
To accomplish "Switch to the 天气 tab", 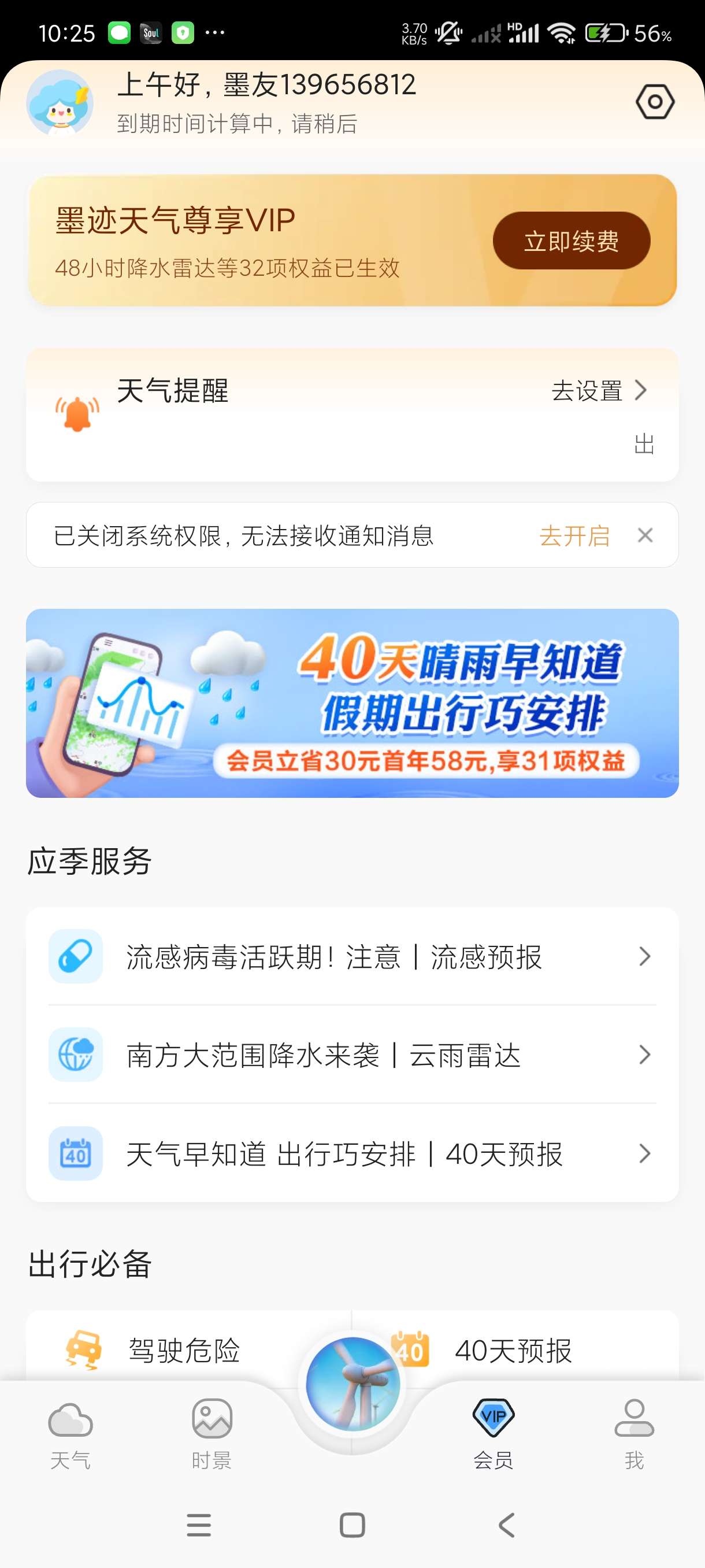I will tap(70, 1433).
